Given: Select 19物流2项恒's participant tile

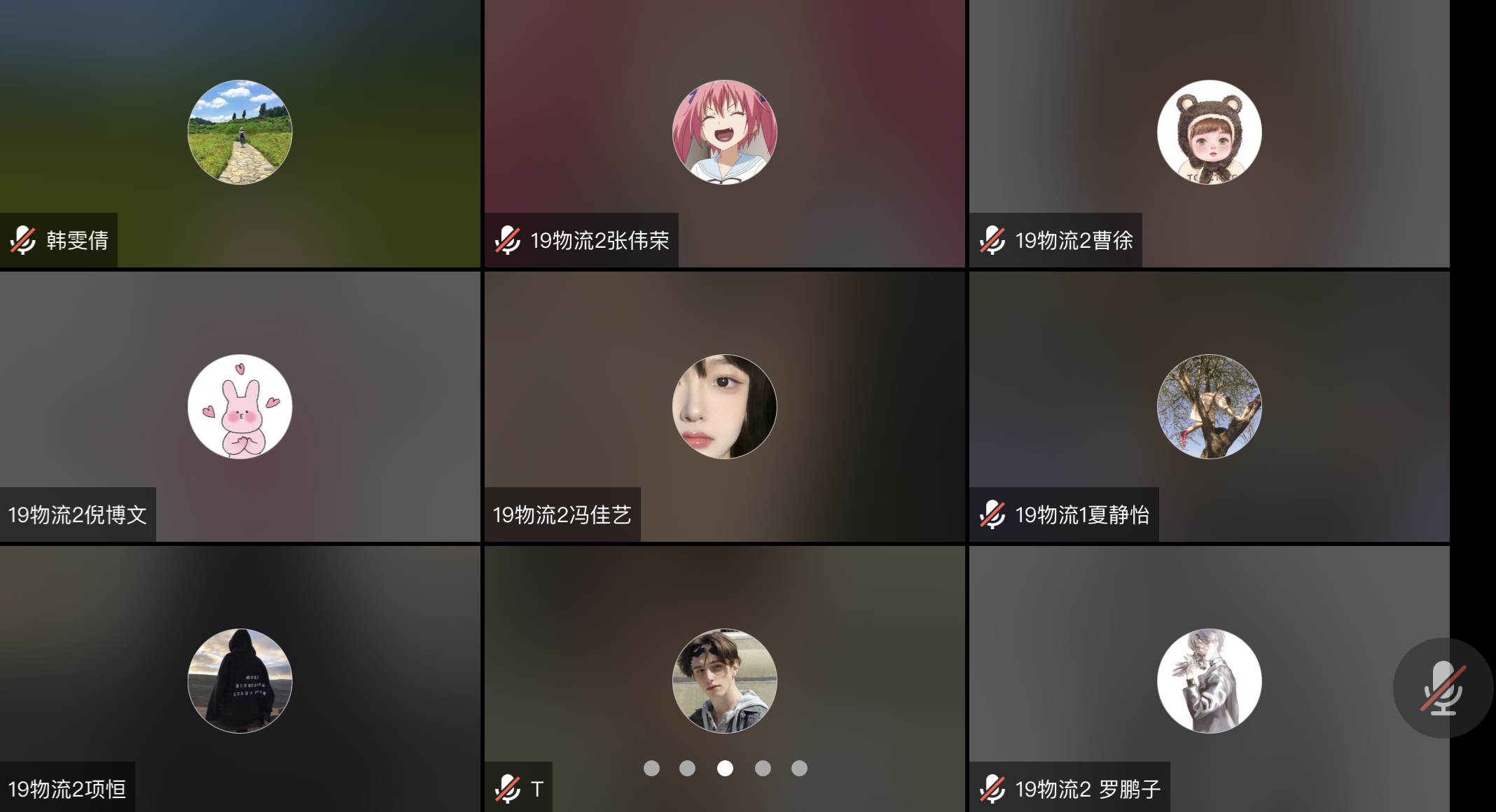Looking at the screenshot, I should (240, 680).
